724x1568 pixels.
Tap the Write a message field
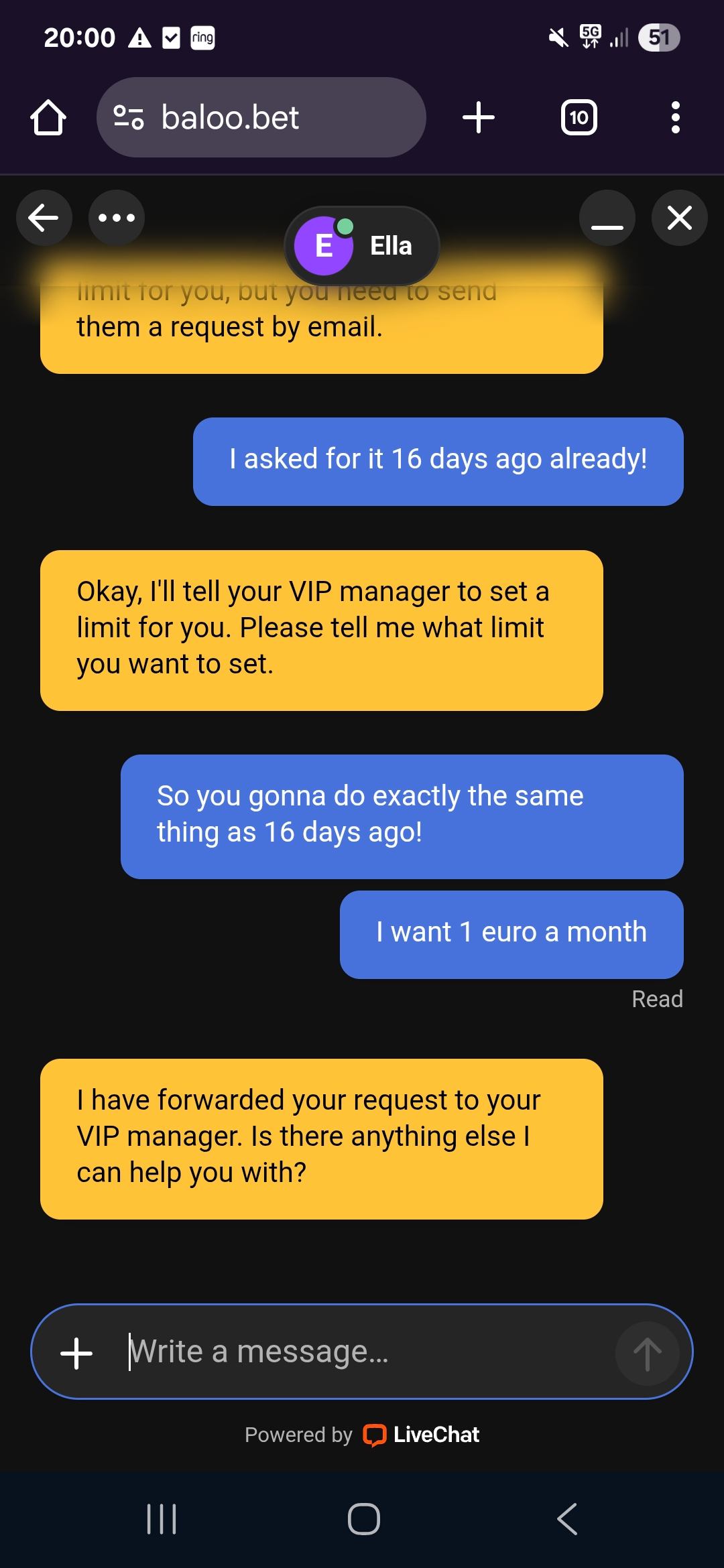coord(362,1352)
